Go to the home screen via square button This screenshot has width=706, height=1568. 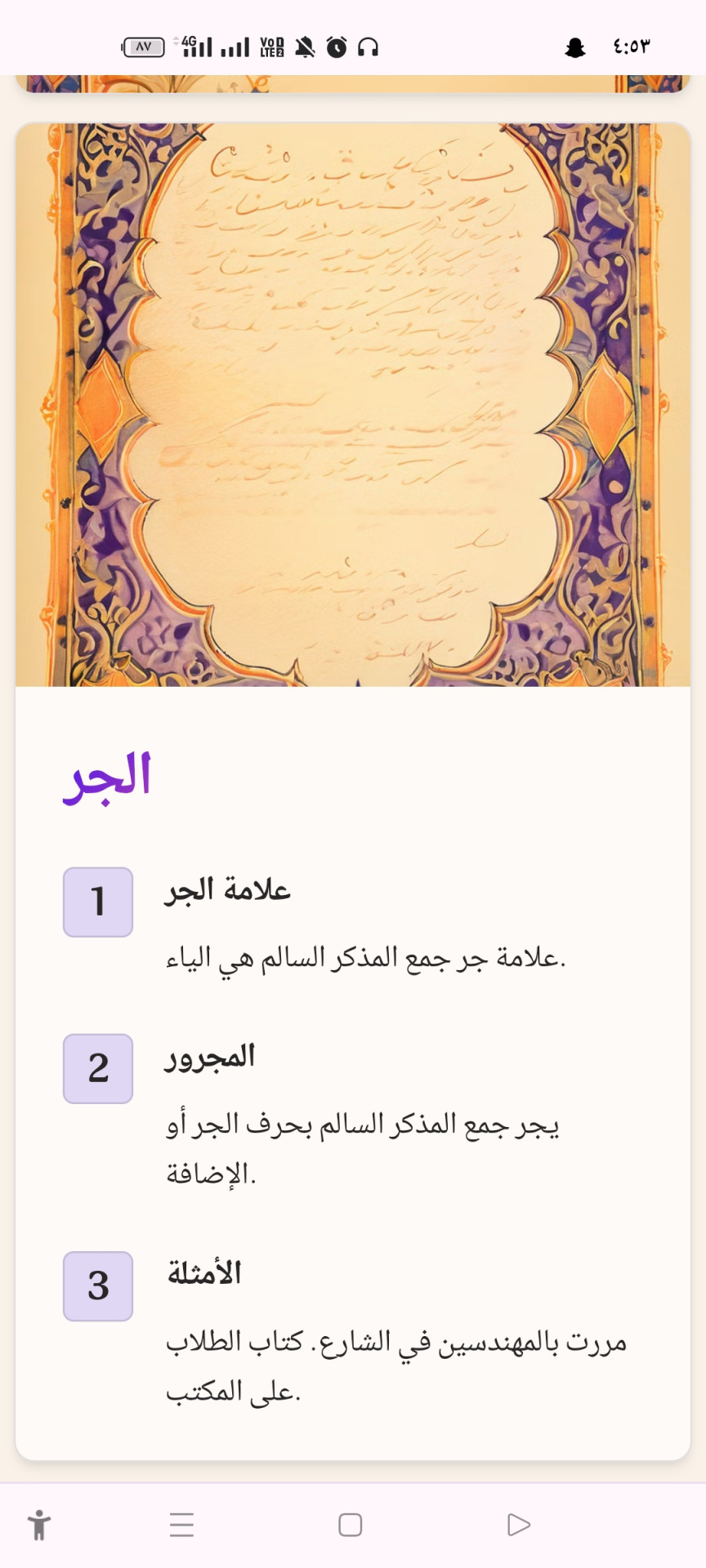[x=351, y=1525]
